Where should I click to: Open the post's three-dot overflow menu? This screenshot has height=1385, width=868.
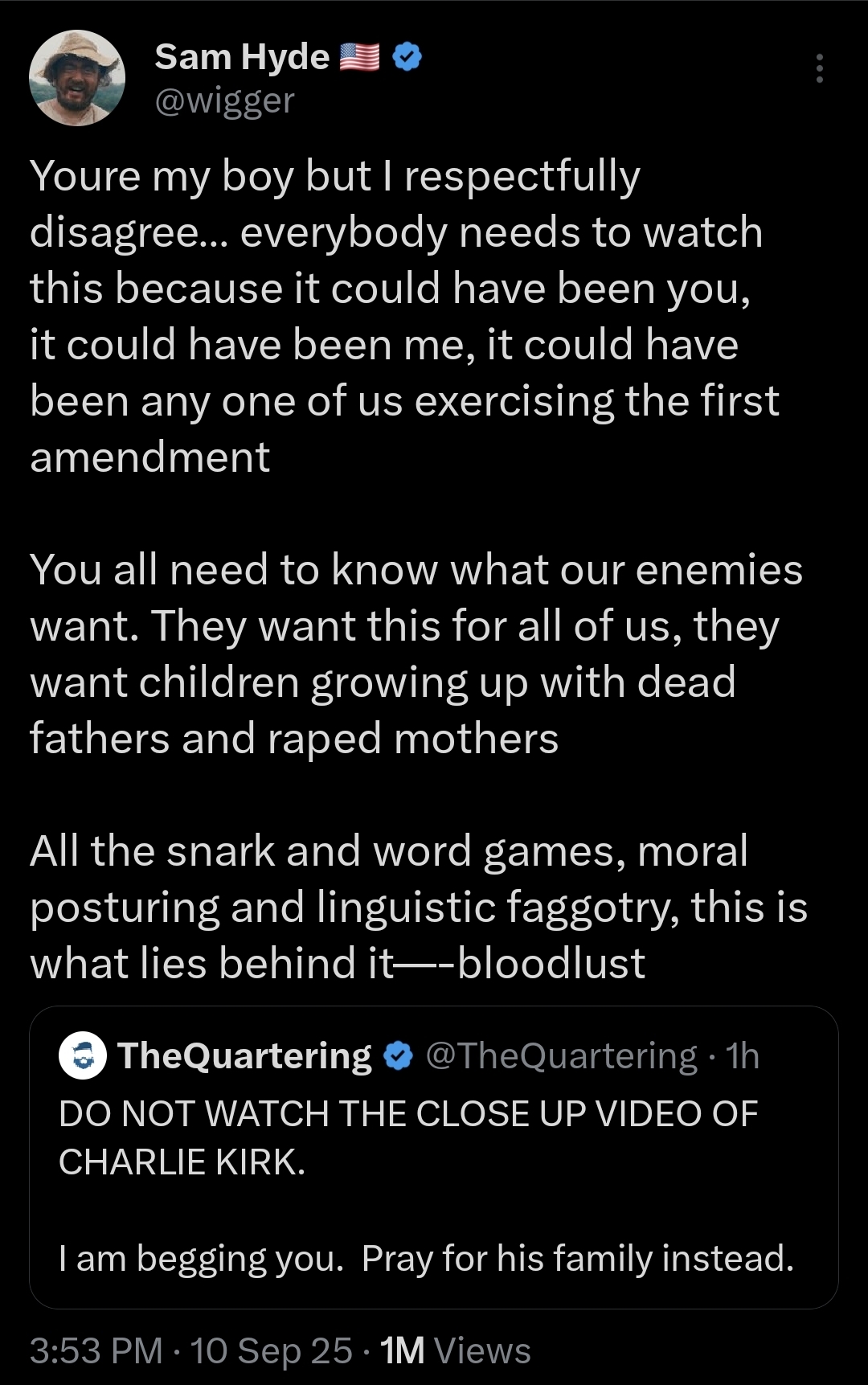(x=819, y=69)
